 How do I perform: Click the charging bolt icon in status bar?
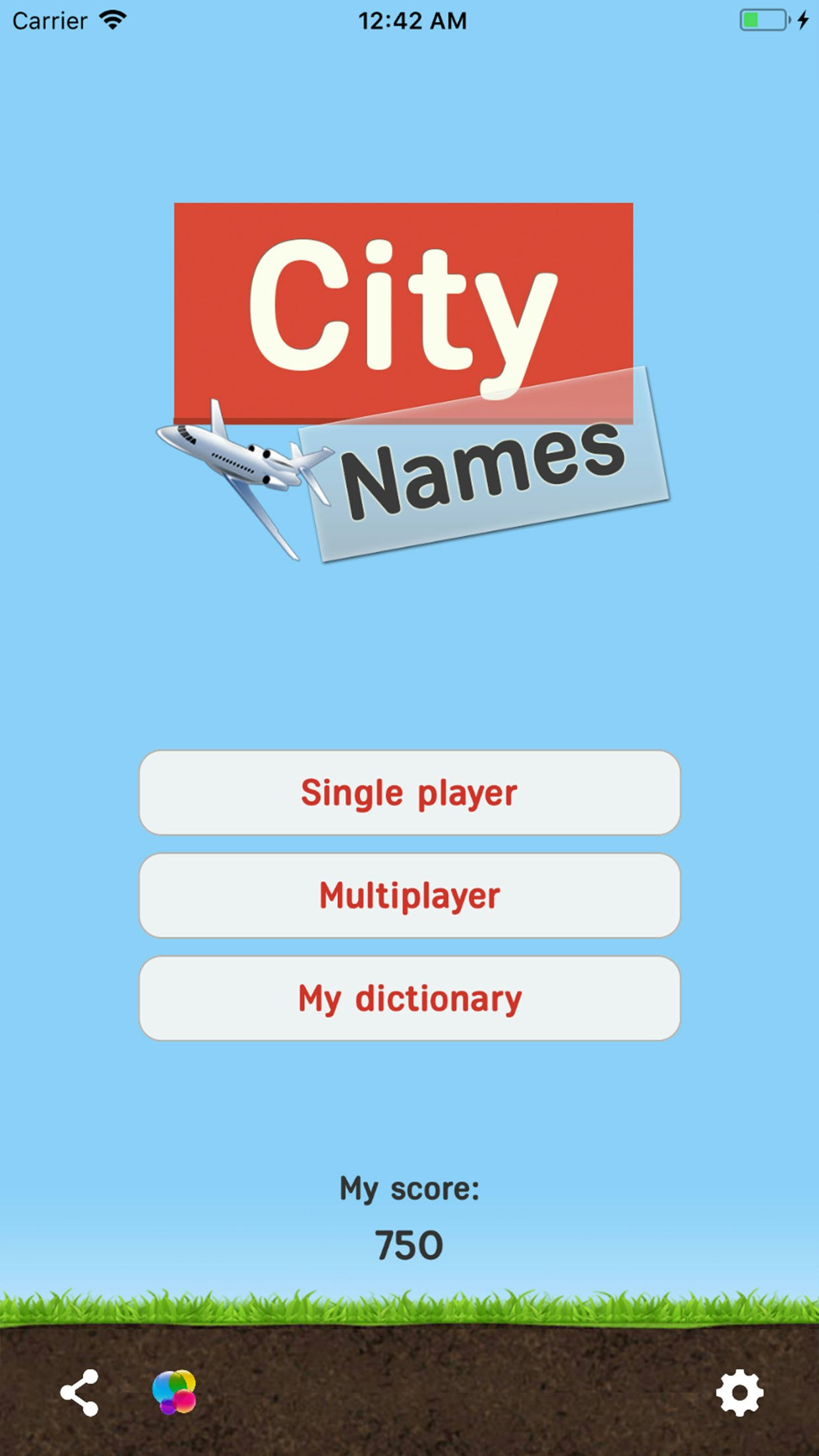802,20
